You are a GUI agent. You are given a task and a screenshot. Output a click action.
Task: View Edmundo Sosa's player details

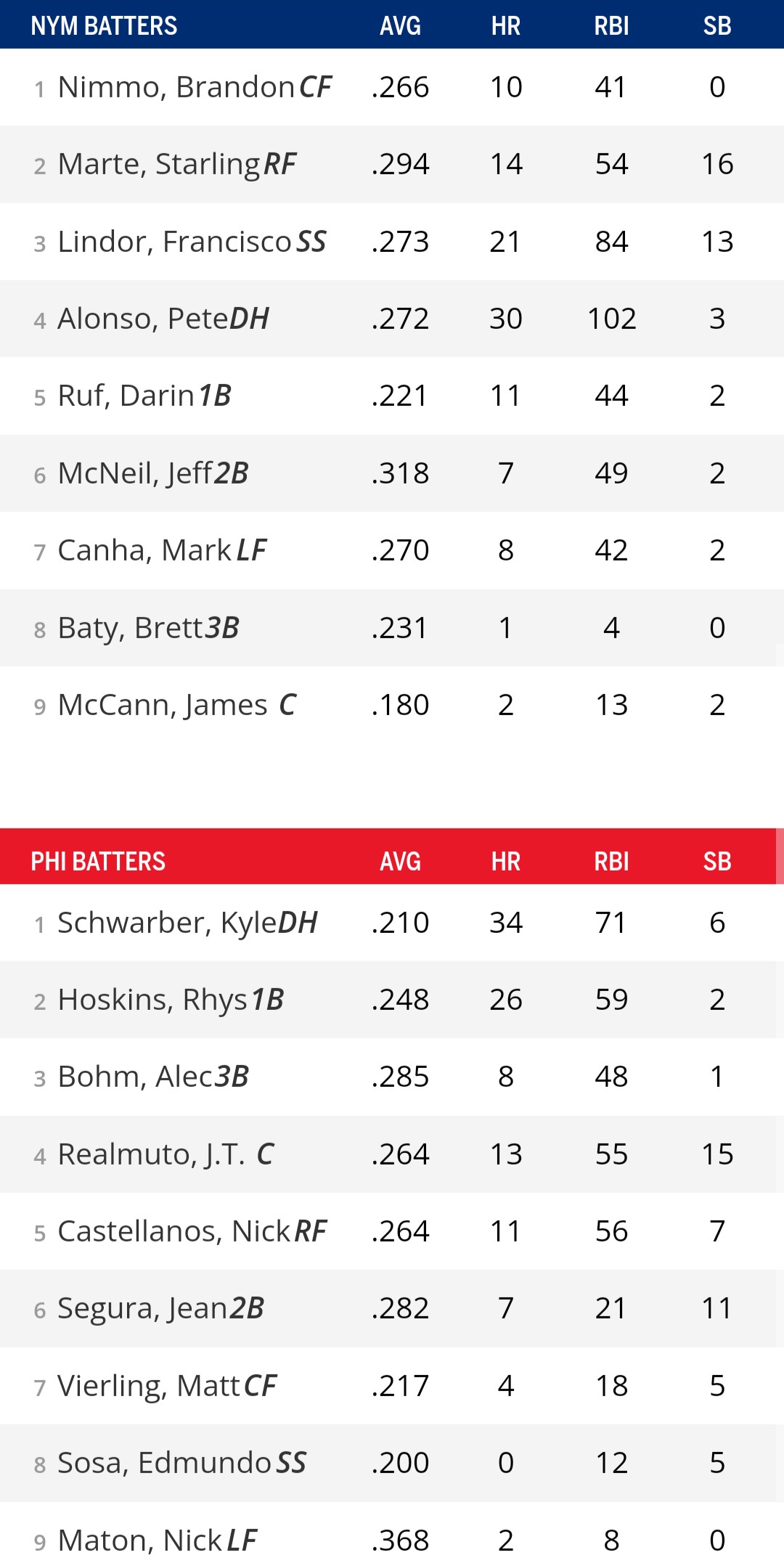[x=164, y=1463]
